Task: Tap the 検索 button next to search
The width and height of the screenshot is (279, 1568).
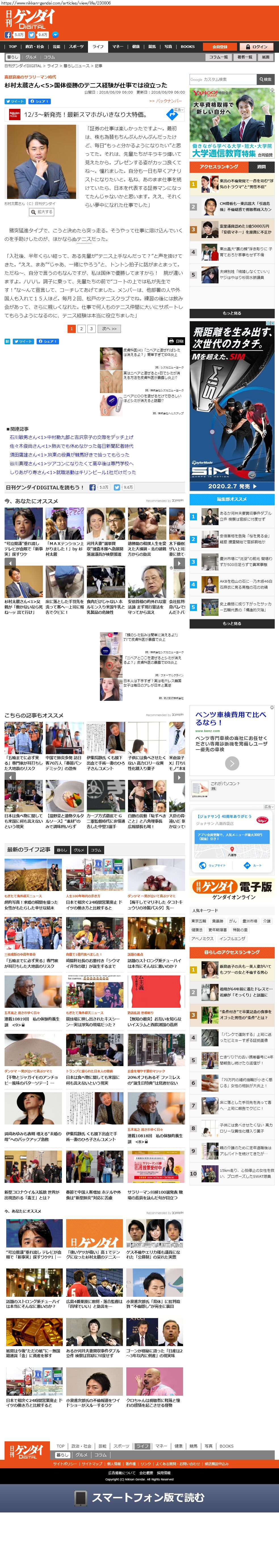Action: click(266, 79)
